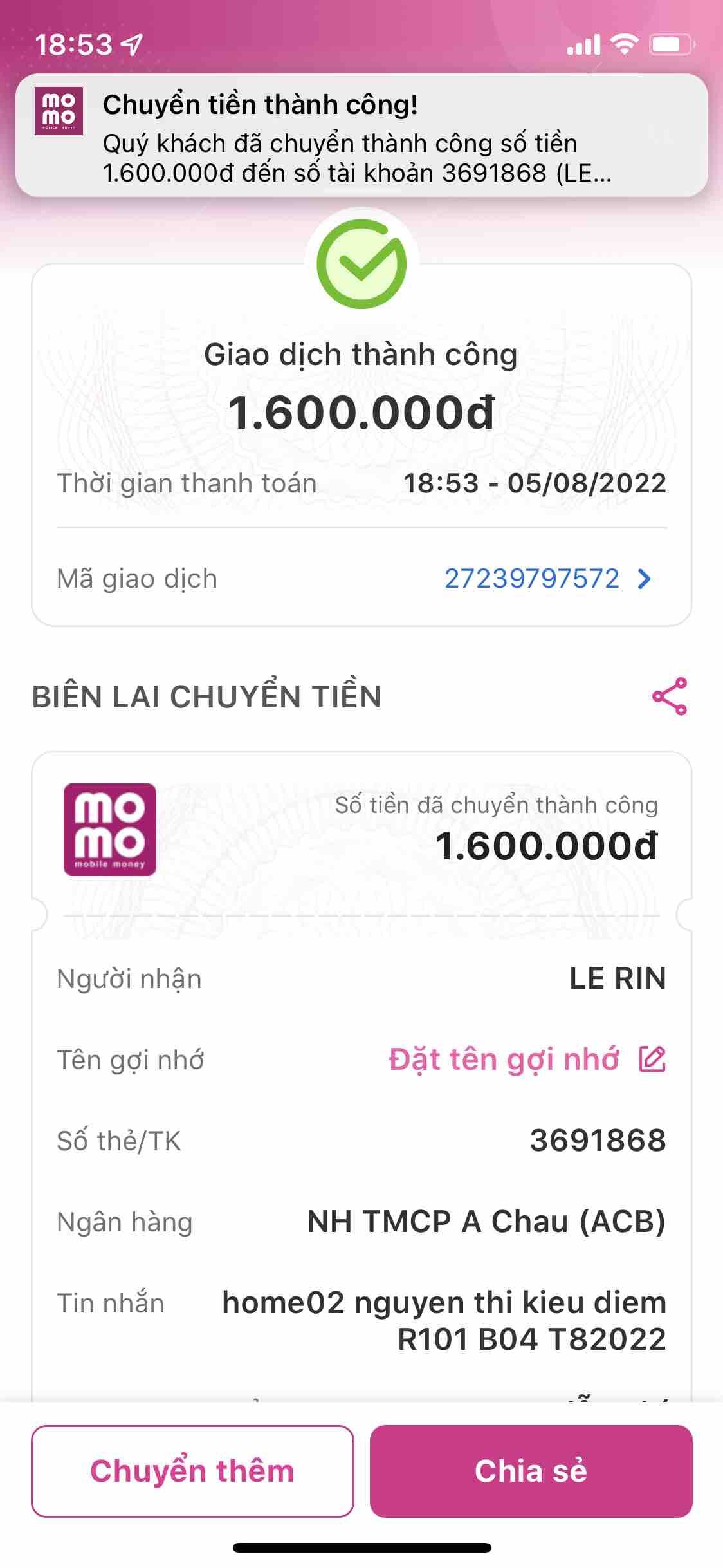Tap "Đặt tên gợi nhớ" to set nickname
The width and height of the screenshot is (723, 1568).
click(x=526, y=1059)
